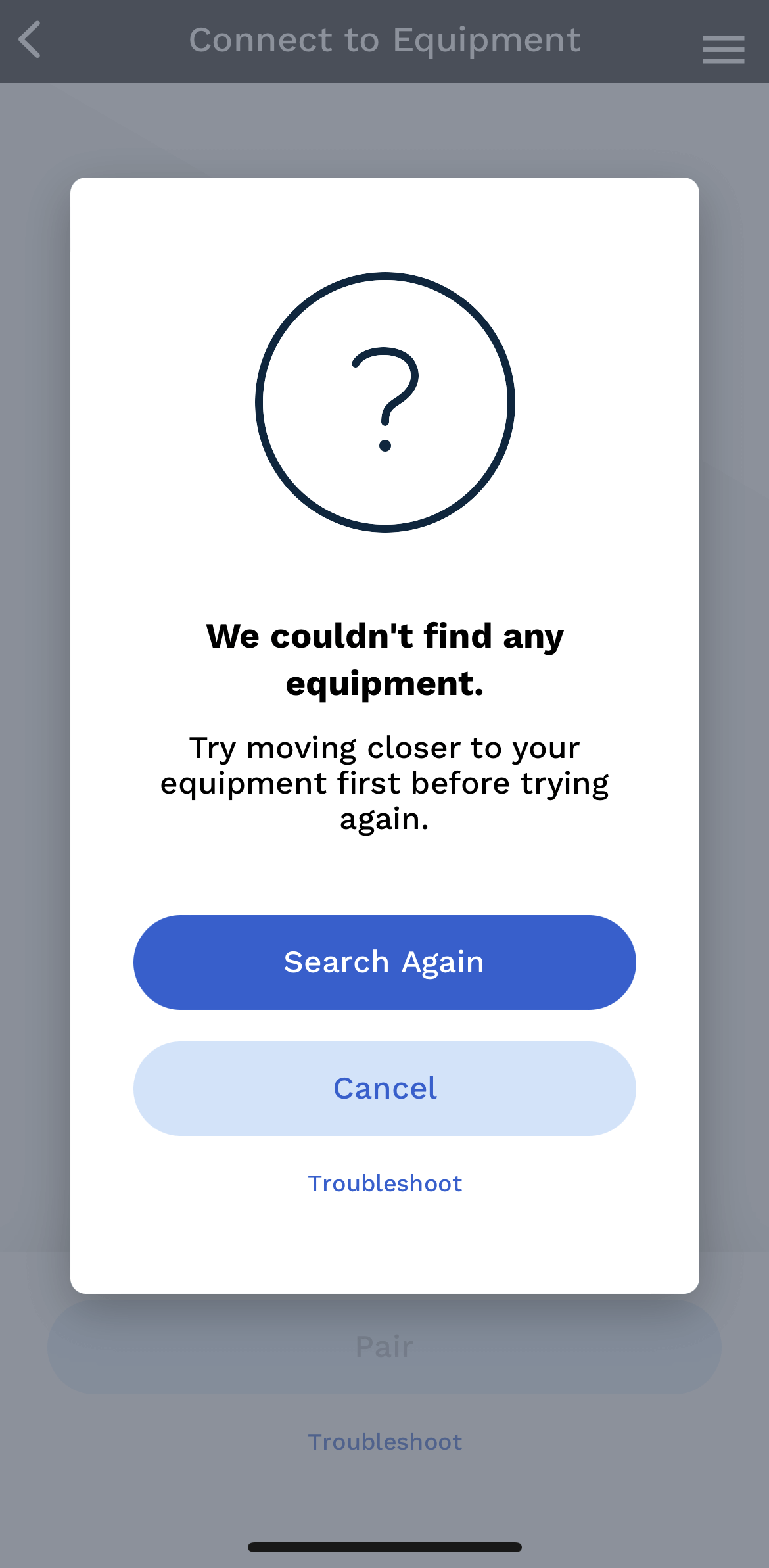Cancel the equipment search dialog

(384, 1088)
